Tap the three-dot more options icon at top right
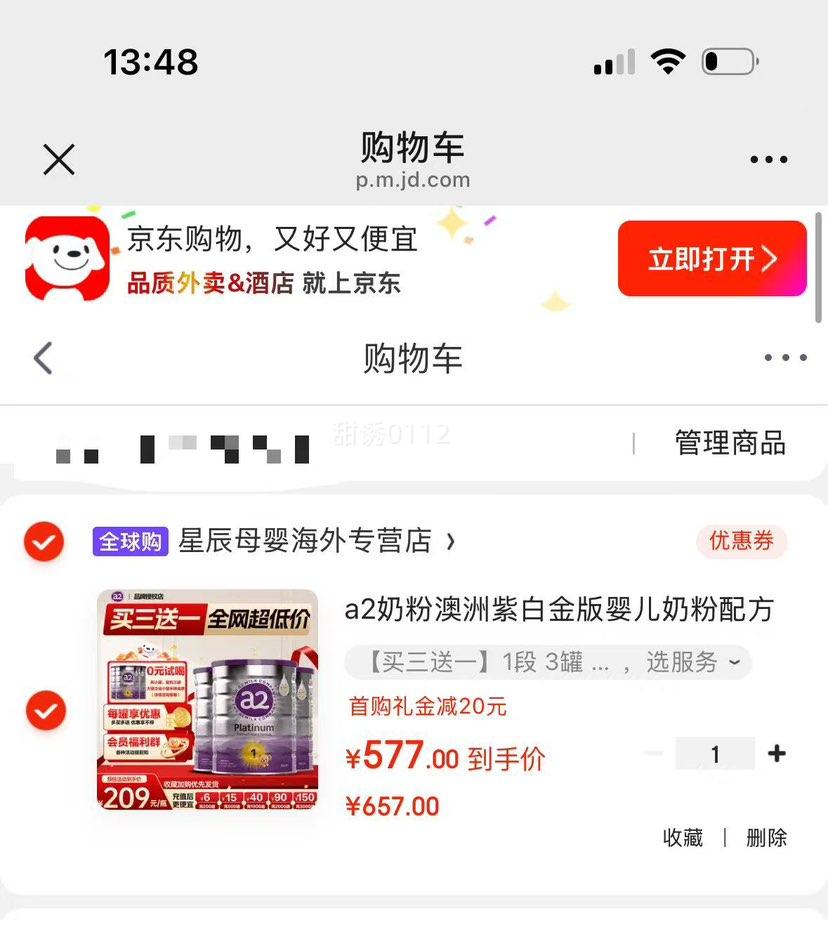The image size is (828, 932). coord(767,158)
